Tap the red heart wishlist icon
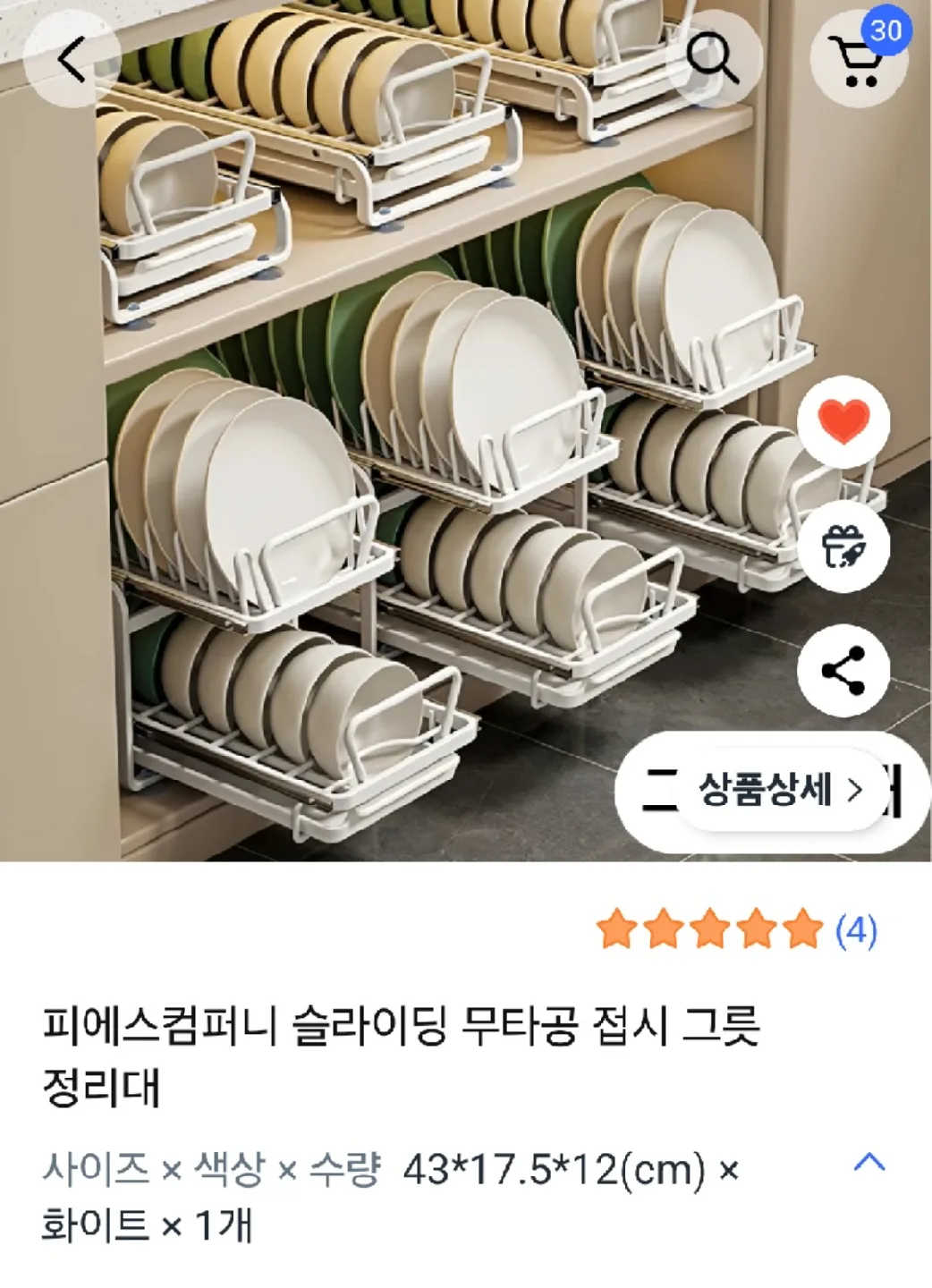This screenshot has width=932, height=1288. pyautogui.click(x=843, y=422)
